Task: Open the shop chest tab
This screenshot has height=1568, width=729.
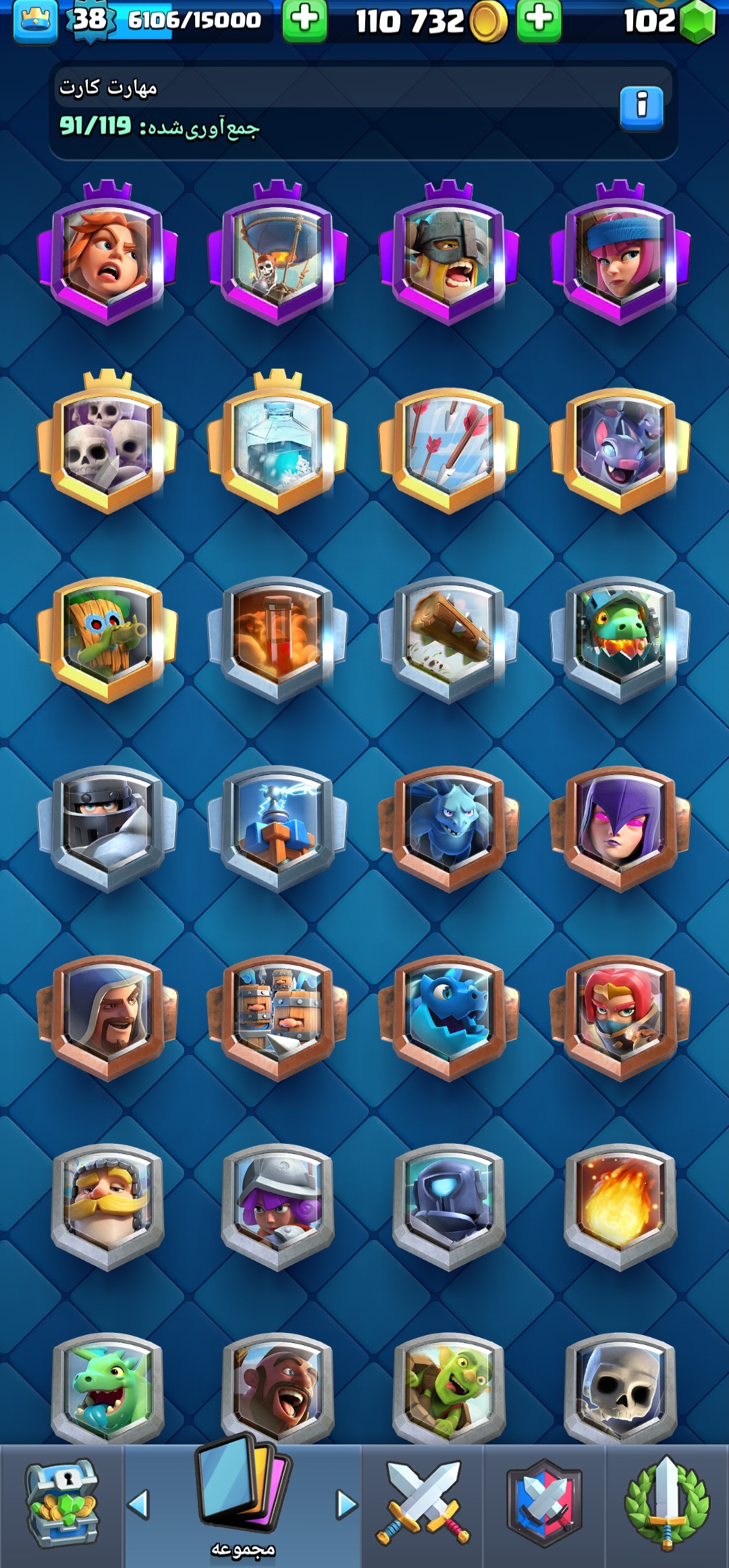Action: tap(61, 1505)
